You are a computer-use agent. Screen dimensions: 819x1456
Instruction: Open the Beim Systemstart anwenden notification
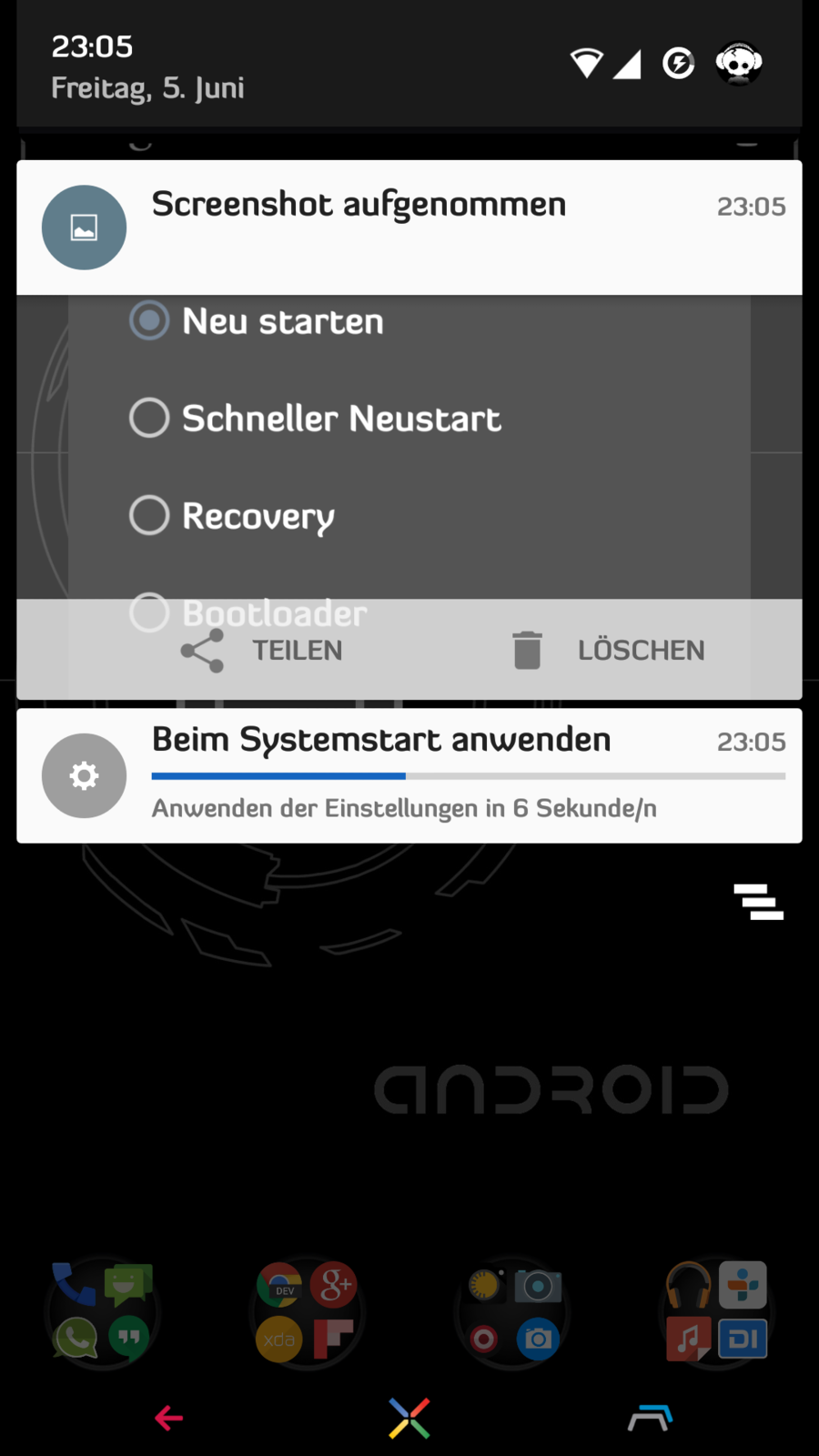point(409,775)
